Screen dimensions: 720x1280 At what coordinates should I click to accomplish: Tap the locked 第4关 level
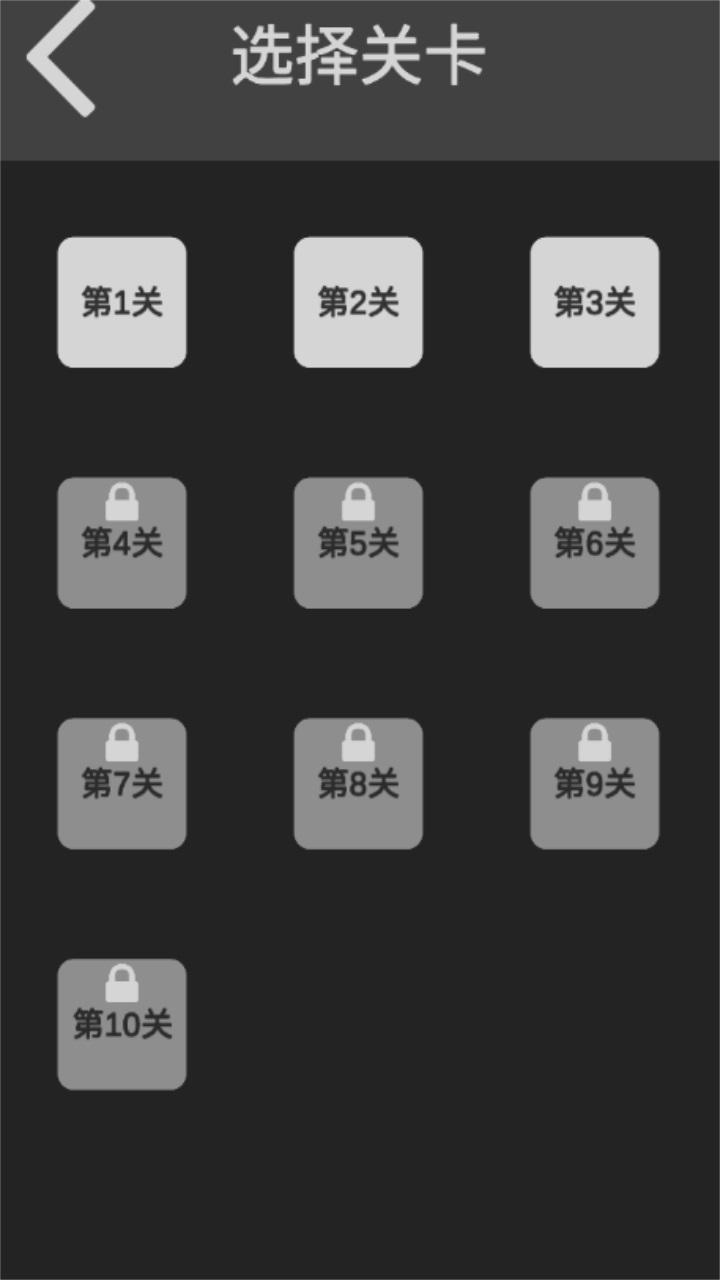[x=122, y=543]
